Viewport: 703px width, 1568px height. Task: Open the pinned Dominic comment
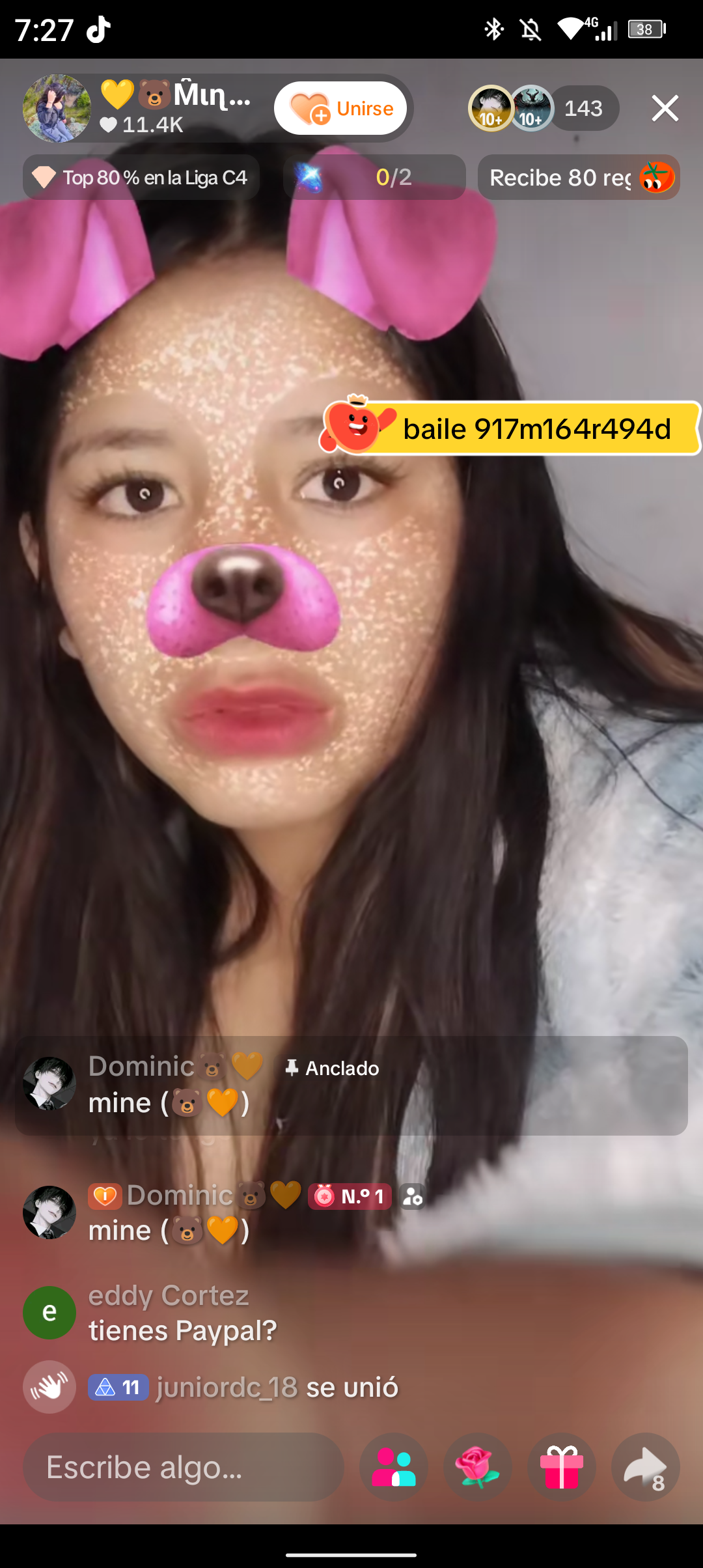(351, 1085)
